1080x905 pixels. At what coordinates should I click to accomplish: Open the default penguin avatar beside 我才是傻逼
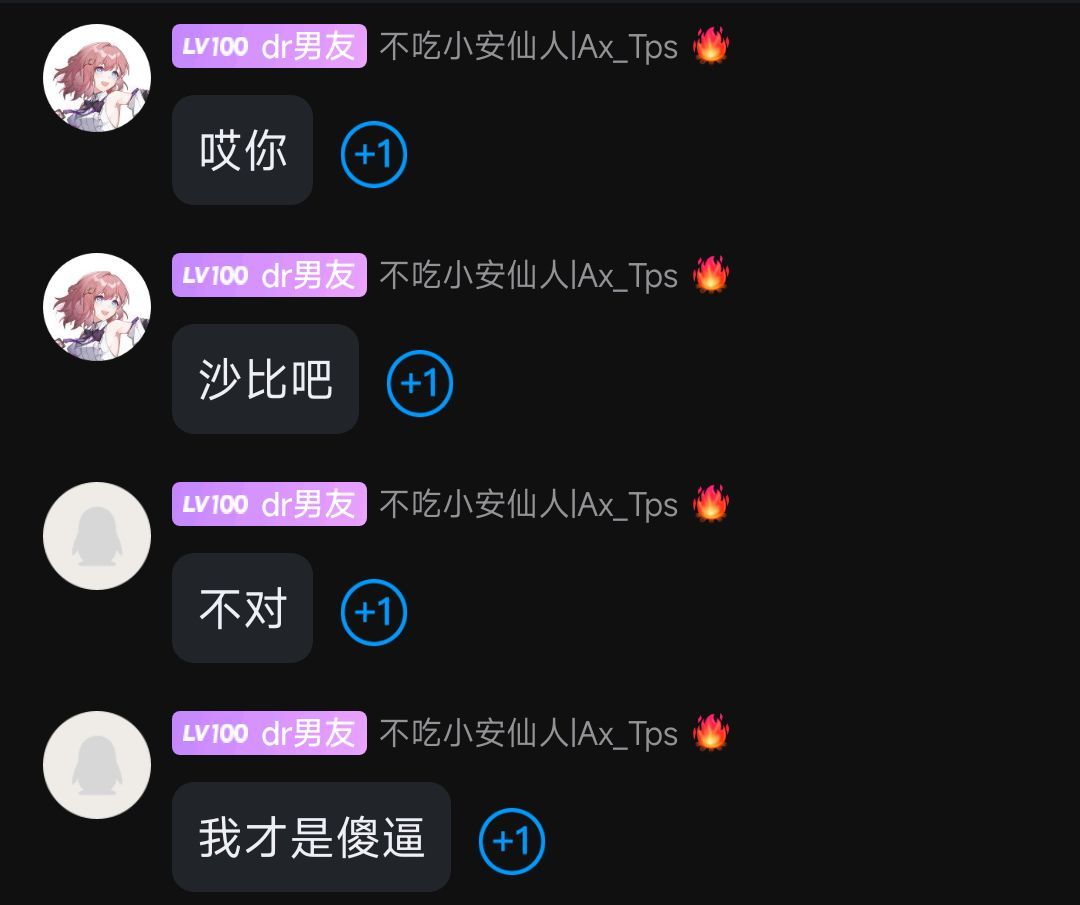(x=97, y=765)
